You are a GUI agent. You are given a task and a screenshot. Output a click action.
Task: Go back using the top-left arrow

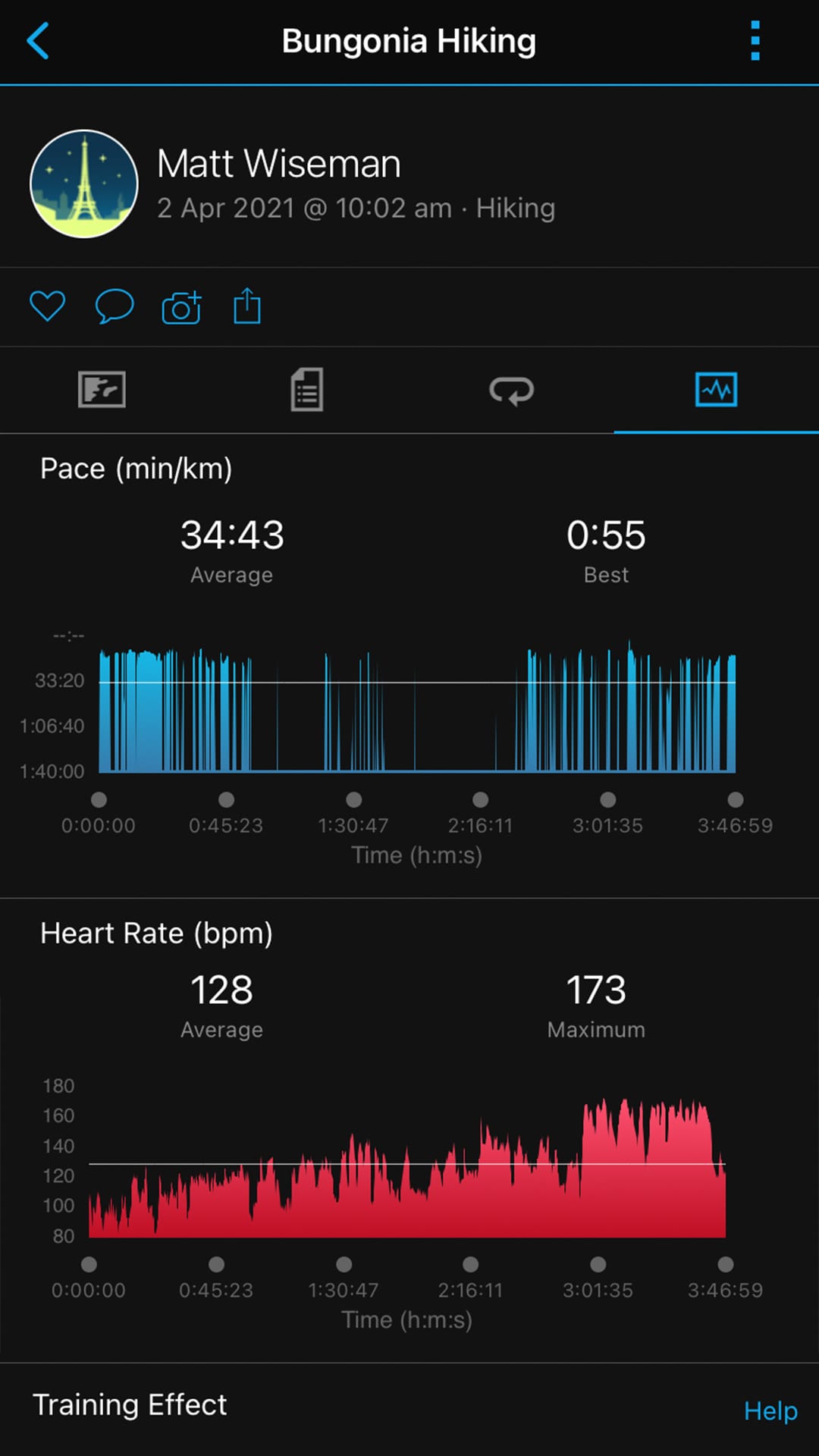[x=38, y=41]
